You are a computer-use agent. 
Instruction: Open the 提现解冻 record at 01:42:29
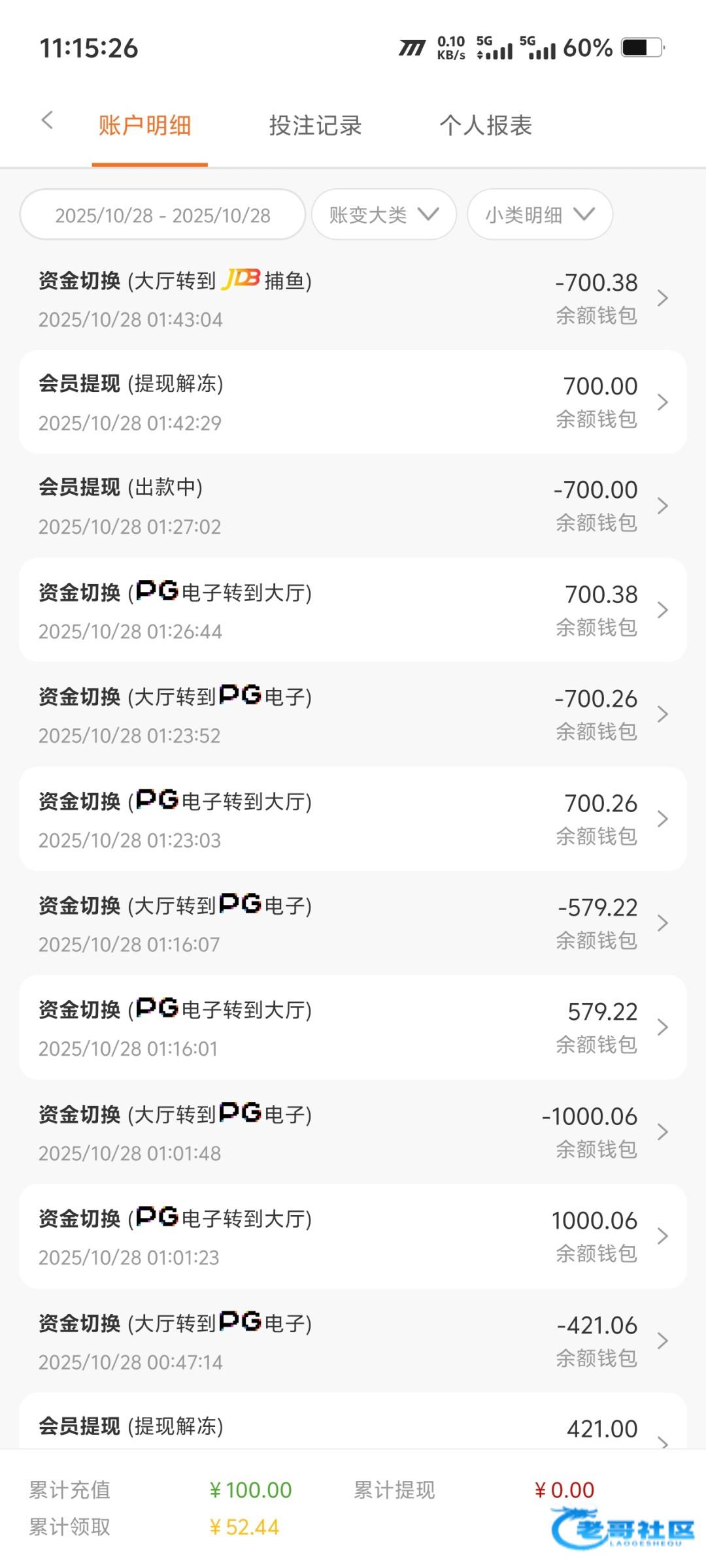[353, 402]
